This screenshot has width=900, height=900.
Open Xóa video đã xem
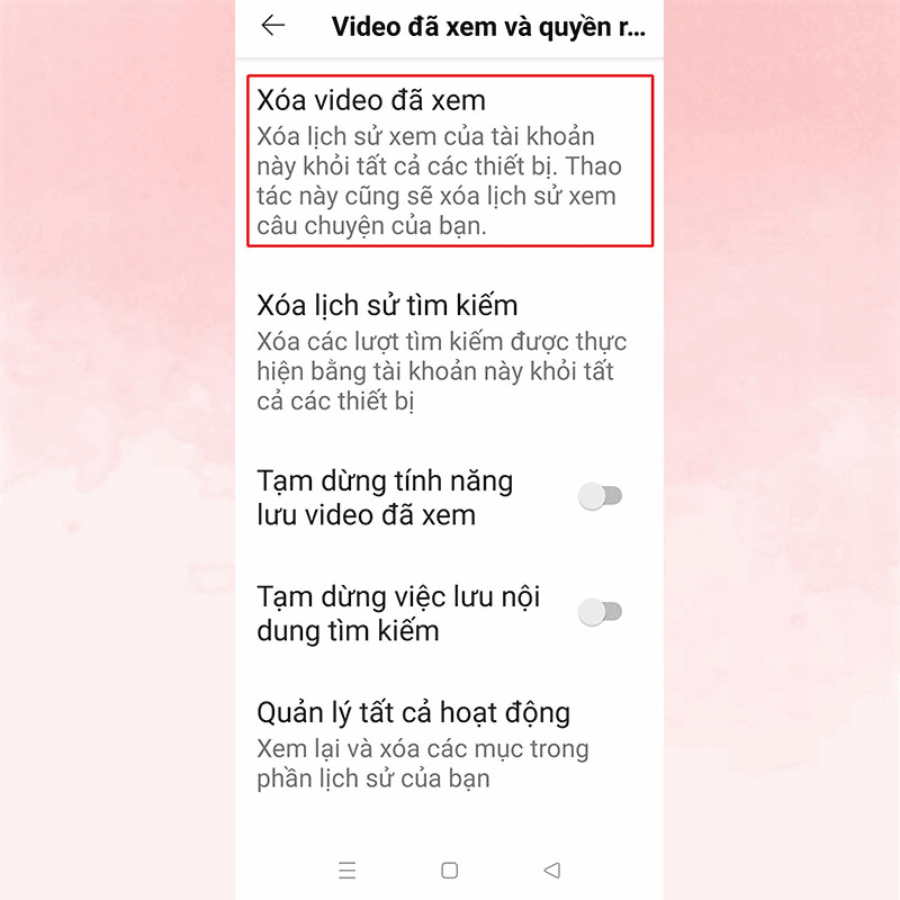coord(450,161)
